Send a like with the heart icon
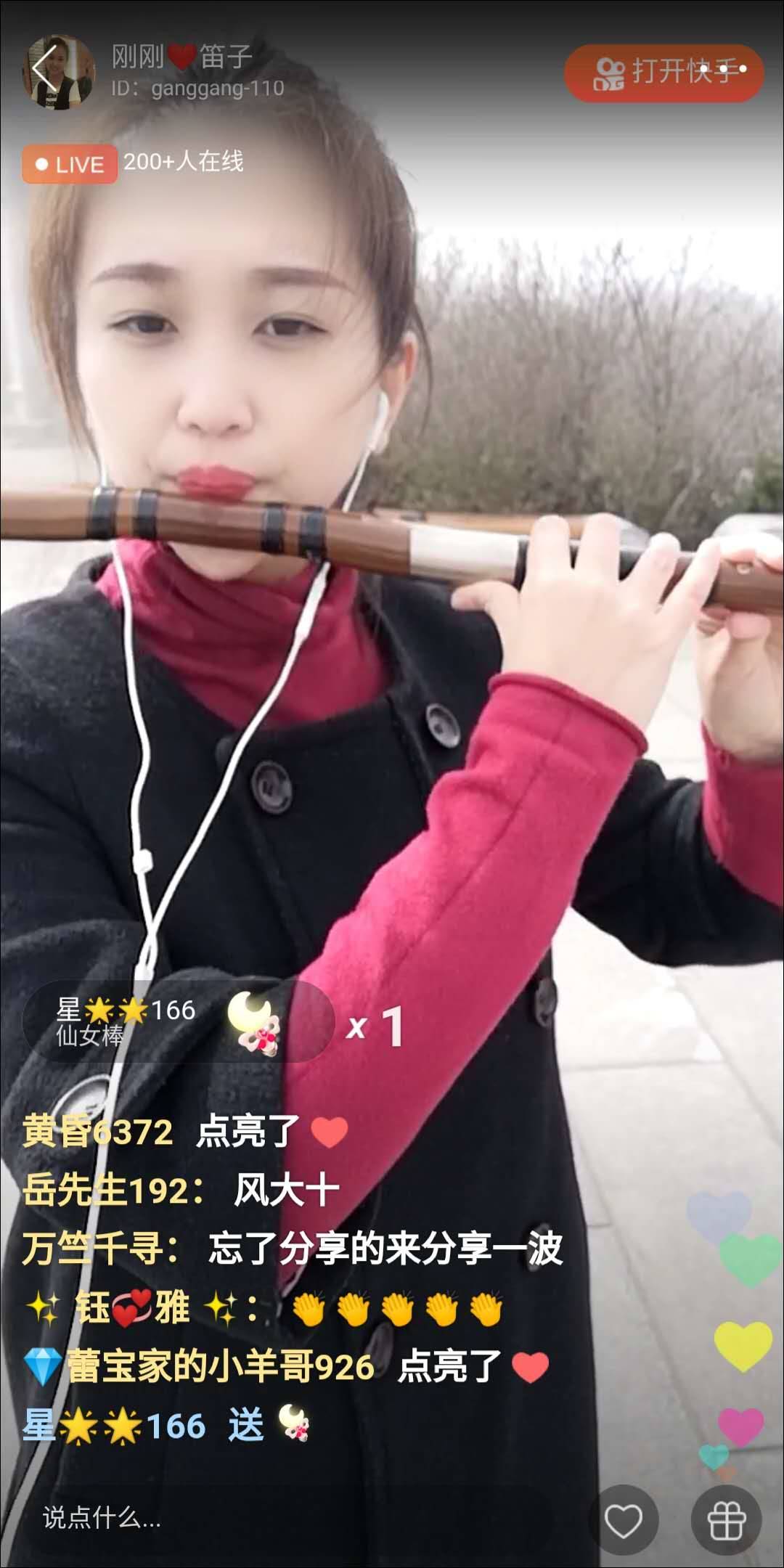Screen dimensions: 784x1568 (x=624, y=1520)
